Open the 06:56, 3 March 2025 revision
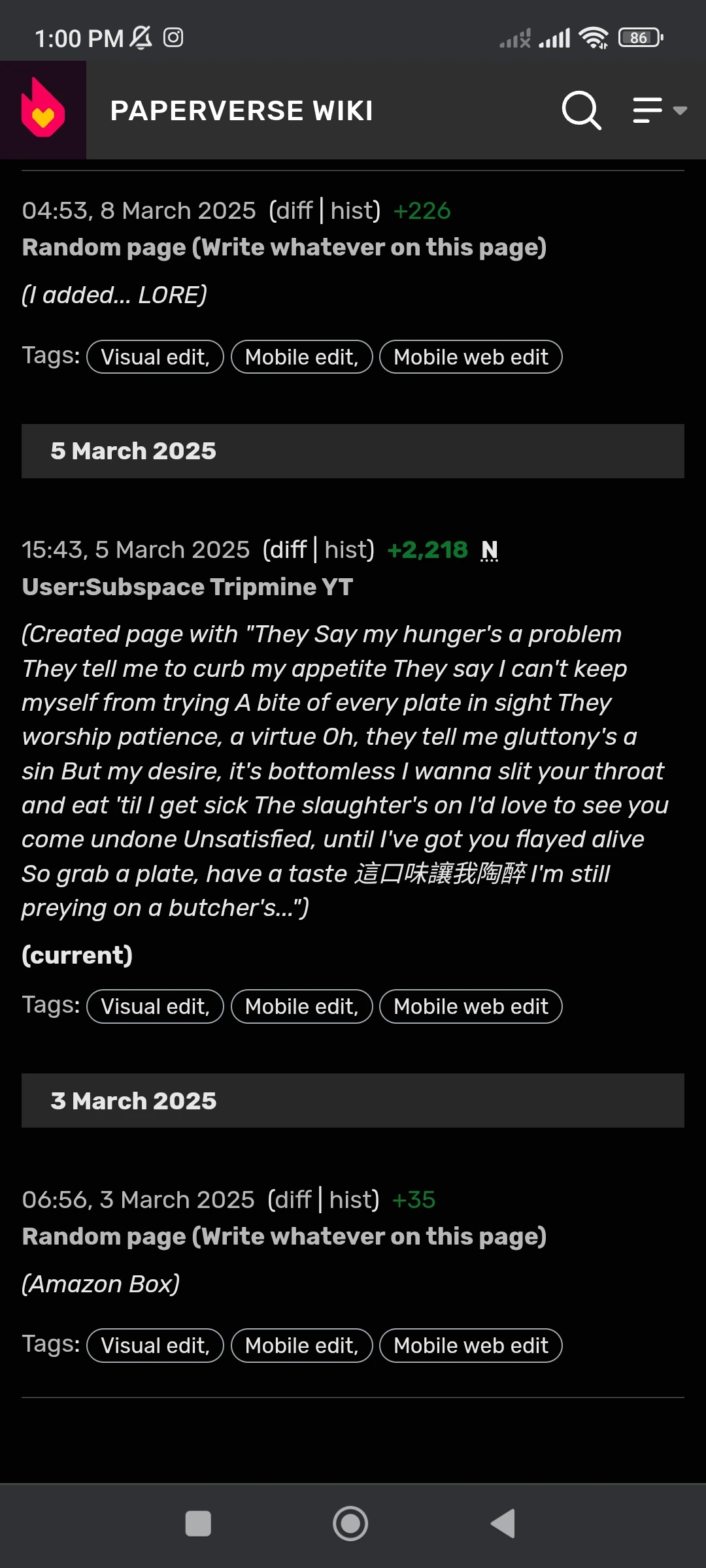The width and height of the screenshot is (706, 1568). tap(138, 1200)
